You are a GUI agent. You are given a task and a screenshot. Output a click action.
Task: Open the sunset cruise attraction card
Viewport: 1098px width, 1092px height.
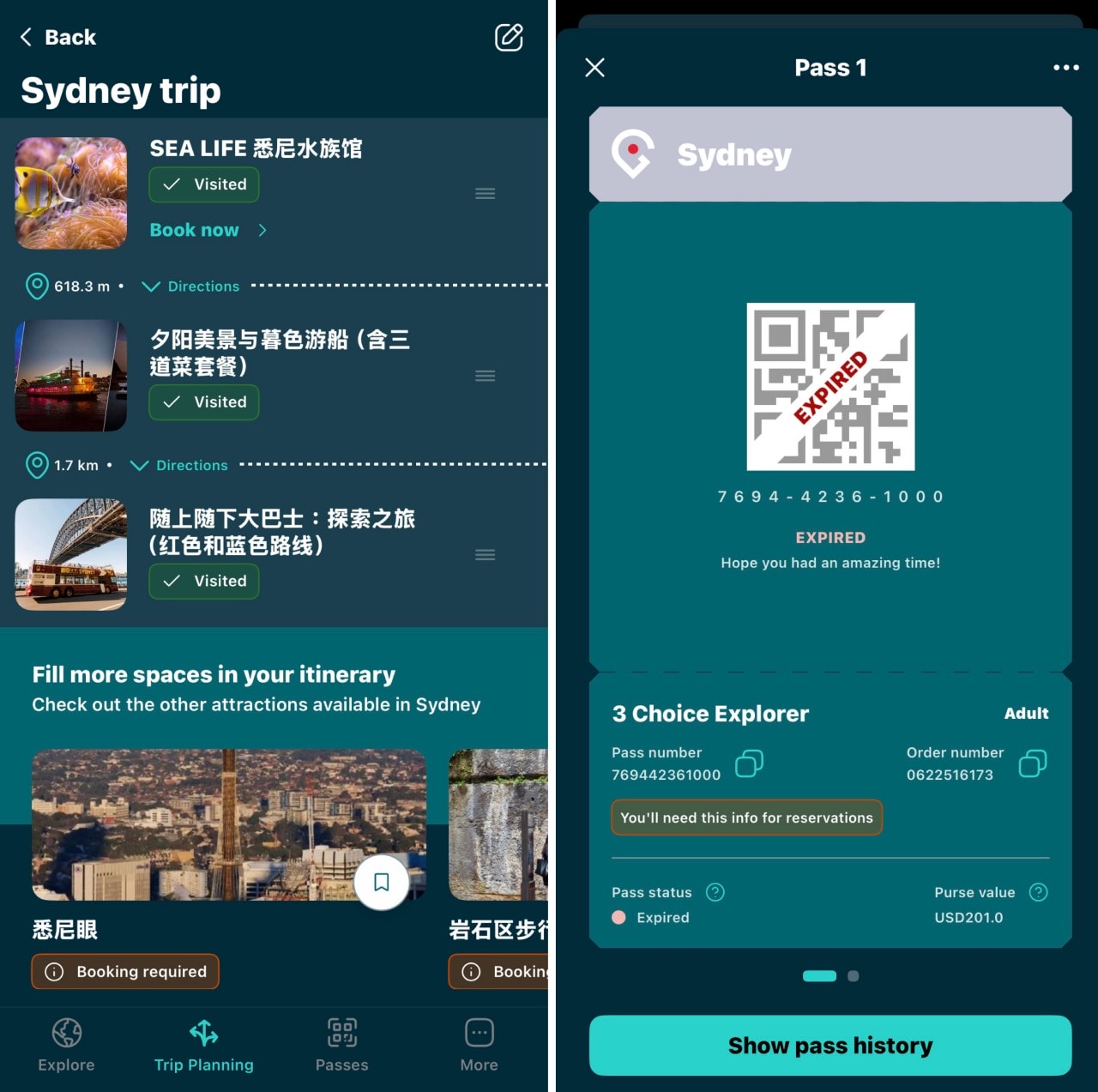pyautogui.click(x=280, y=353)
